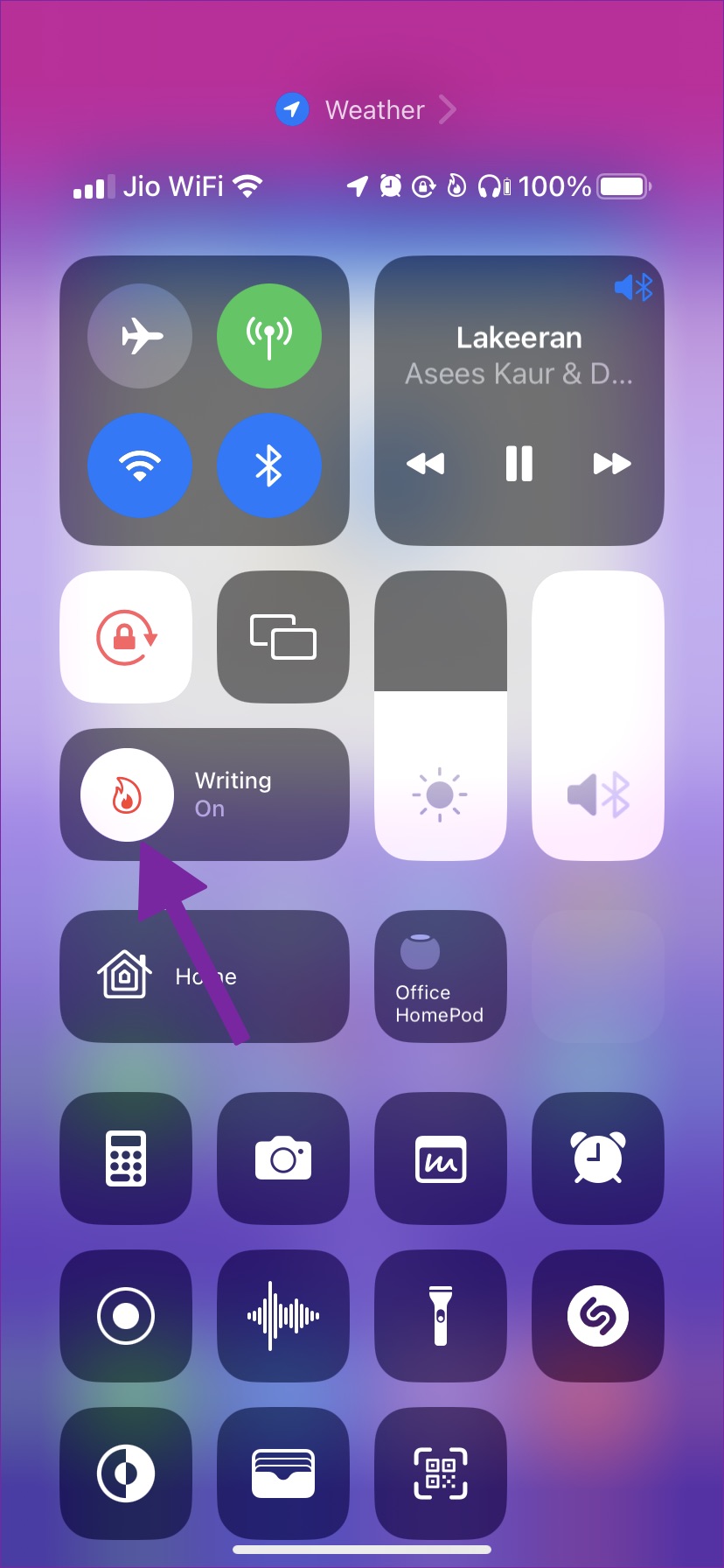Pause the song Lakeeran
Viewport: 724px width, 1568px height.
coord(519,463)
